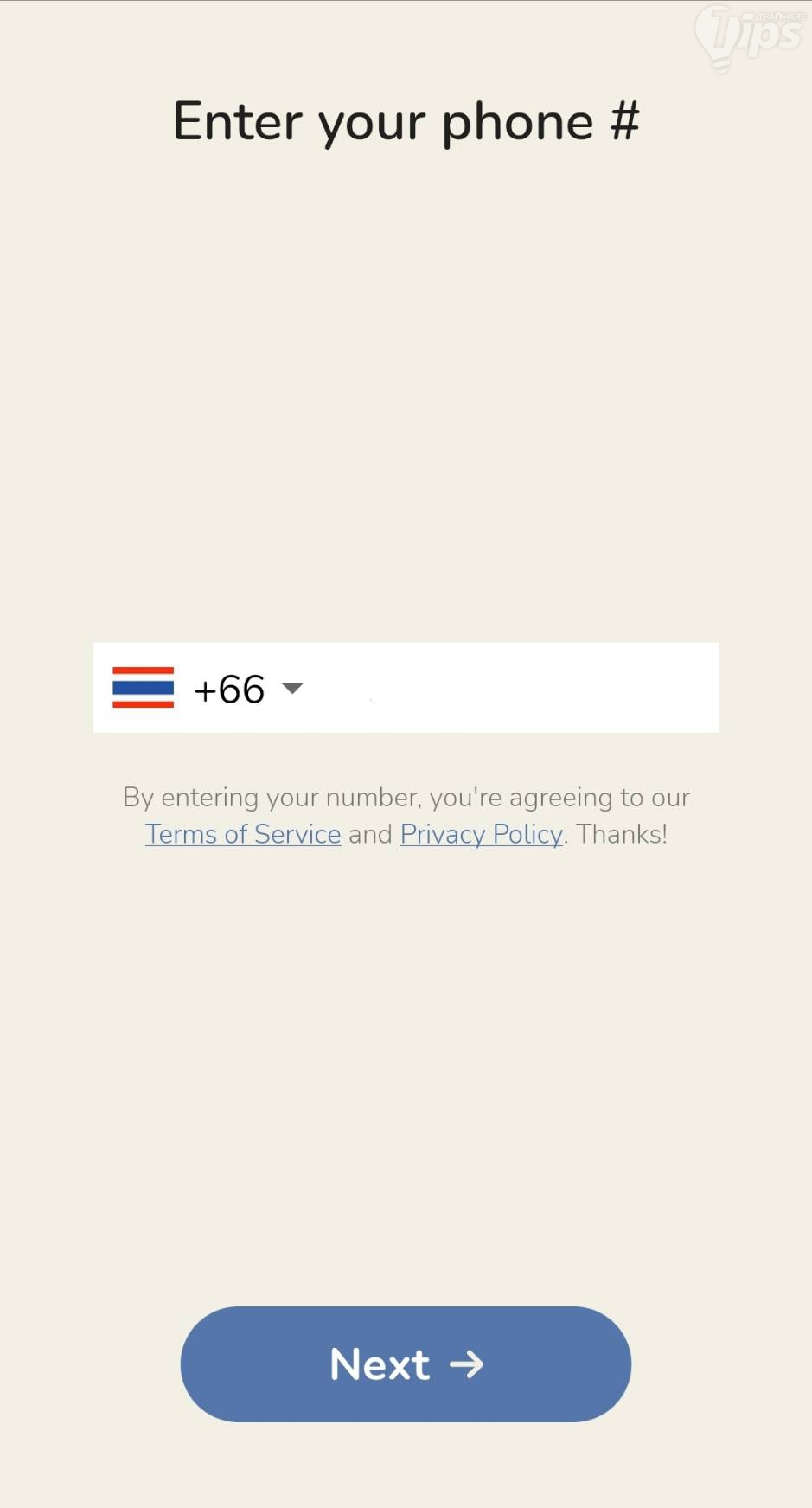The width and height of the screenshot is (812, 1508).
Task: Open the Terms of Service link
Action: pos(243,834)
